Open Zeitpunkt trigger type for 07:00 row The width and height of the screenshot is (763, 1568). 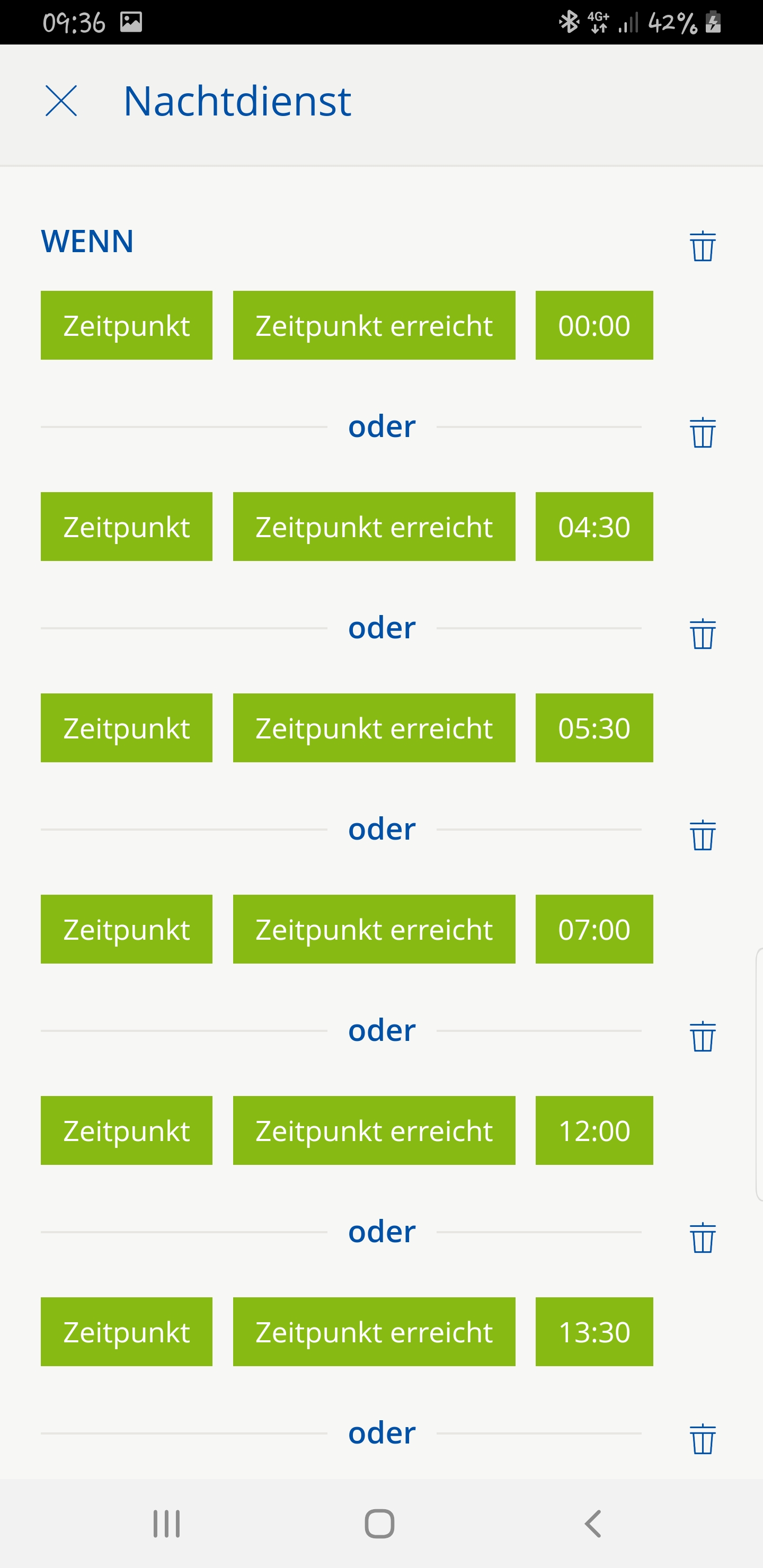(x=127, y=930)
